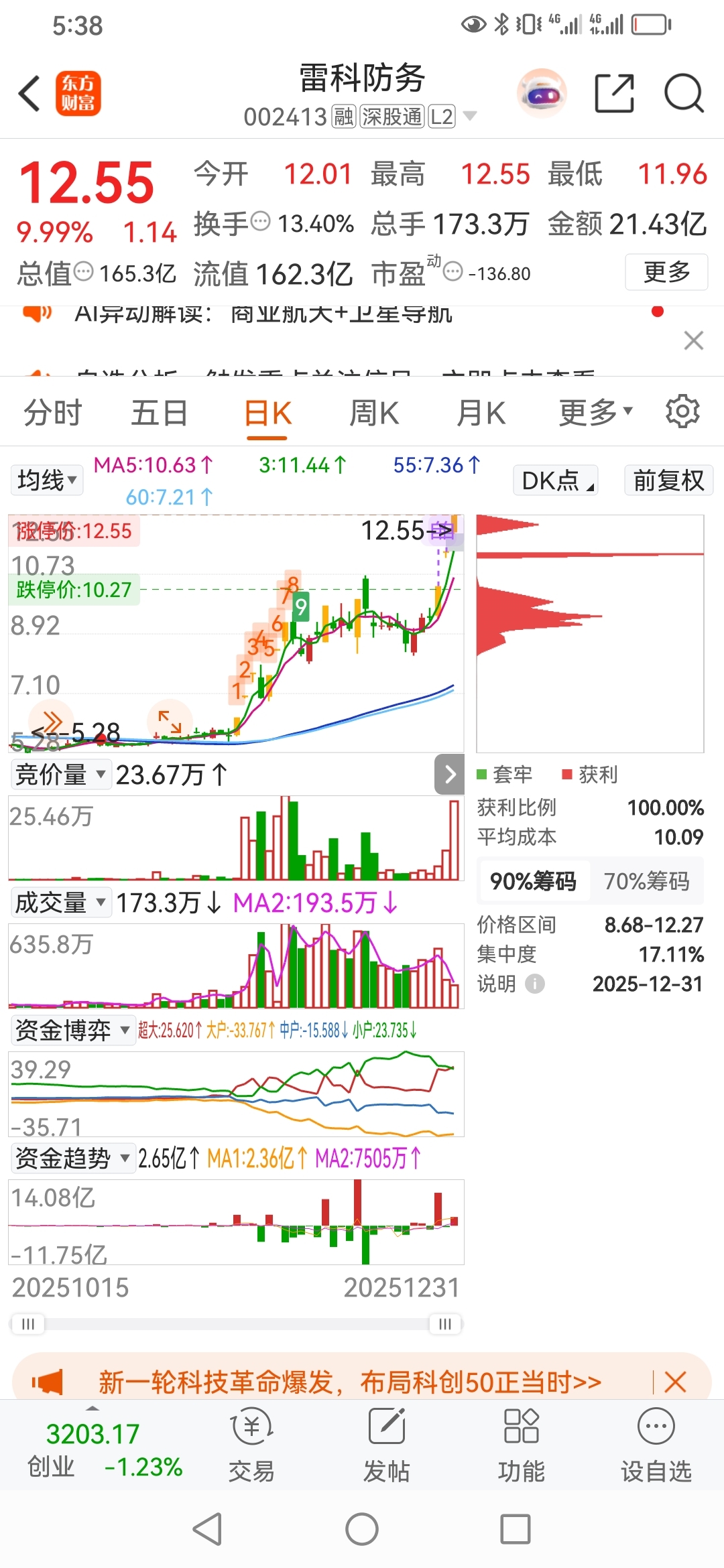Select the 月K chart tab
Image resolution: width=724 pixels, height=1568 pixels.
[x=481, y=413]
